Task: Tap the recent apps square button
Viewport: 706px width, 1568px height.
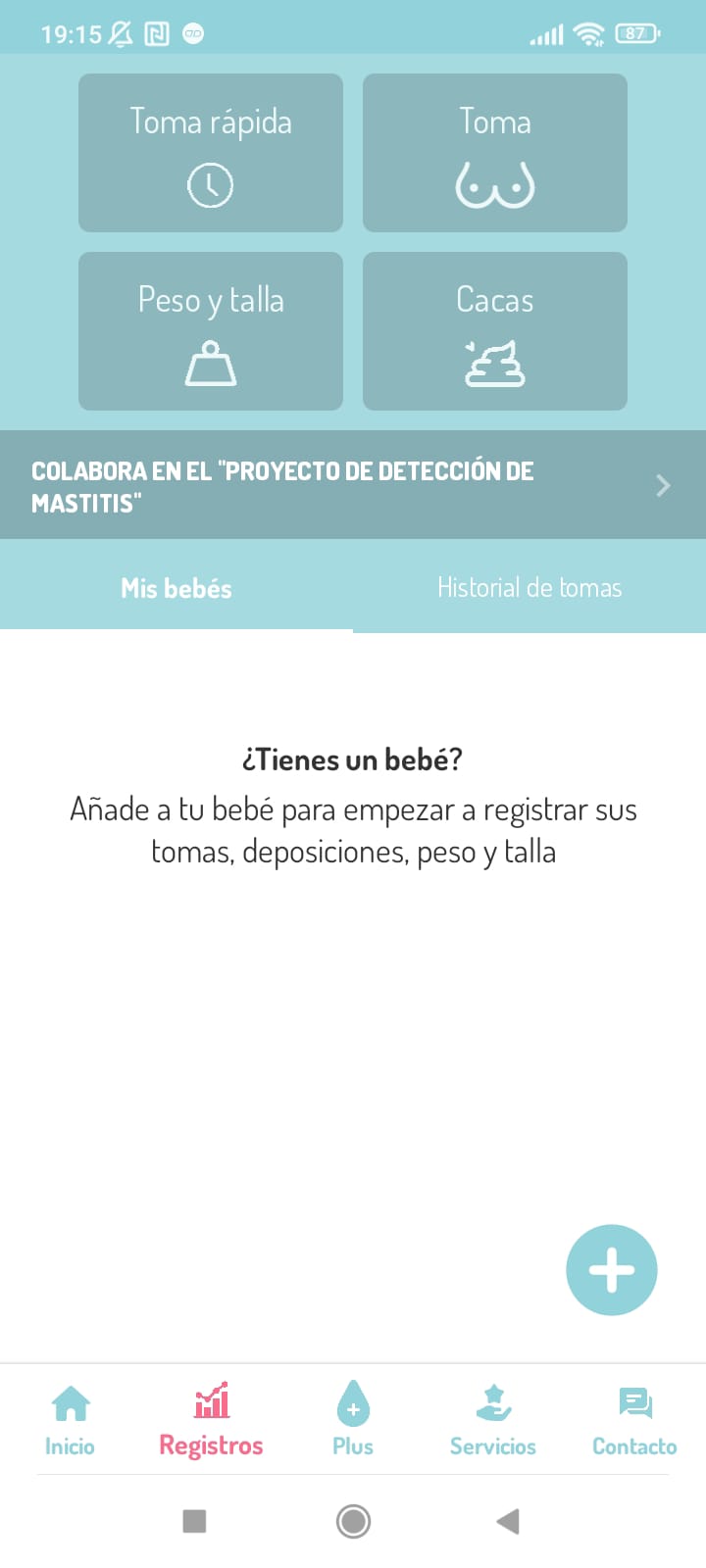Action: click(195, 1521)
